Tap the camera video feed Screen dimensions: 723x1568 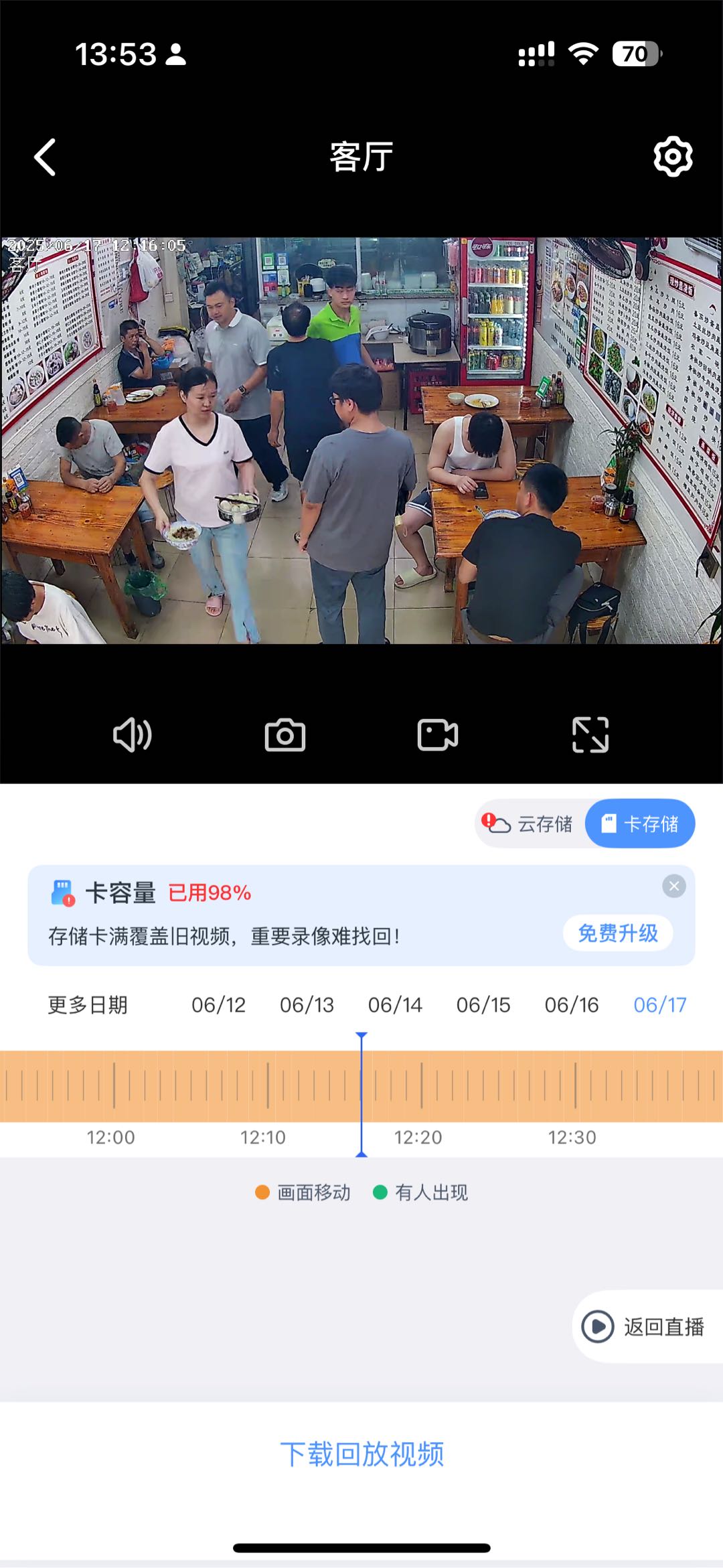tap(361, 441)
